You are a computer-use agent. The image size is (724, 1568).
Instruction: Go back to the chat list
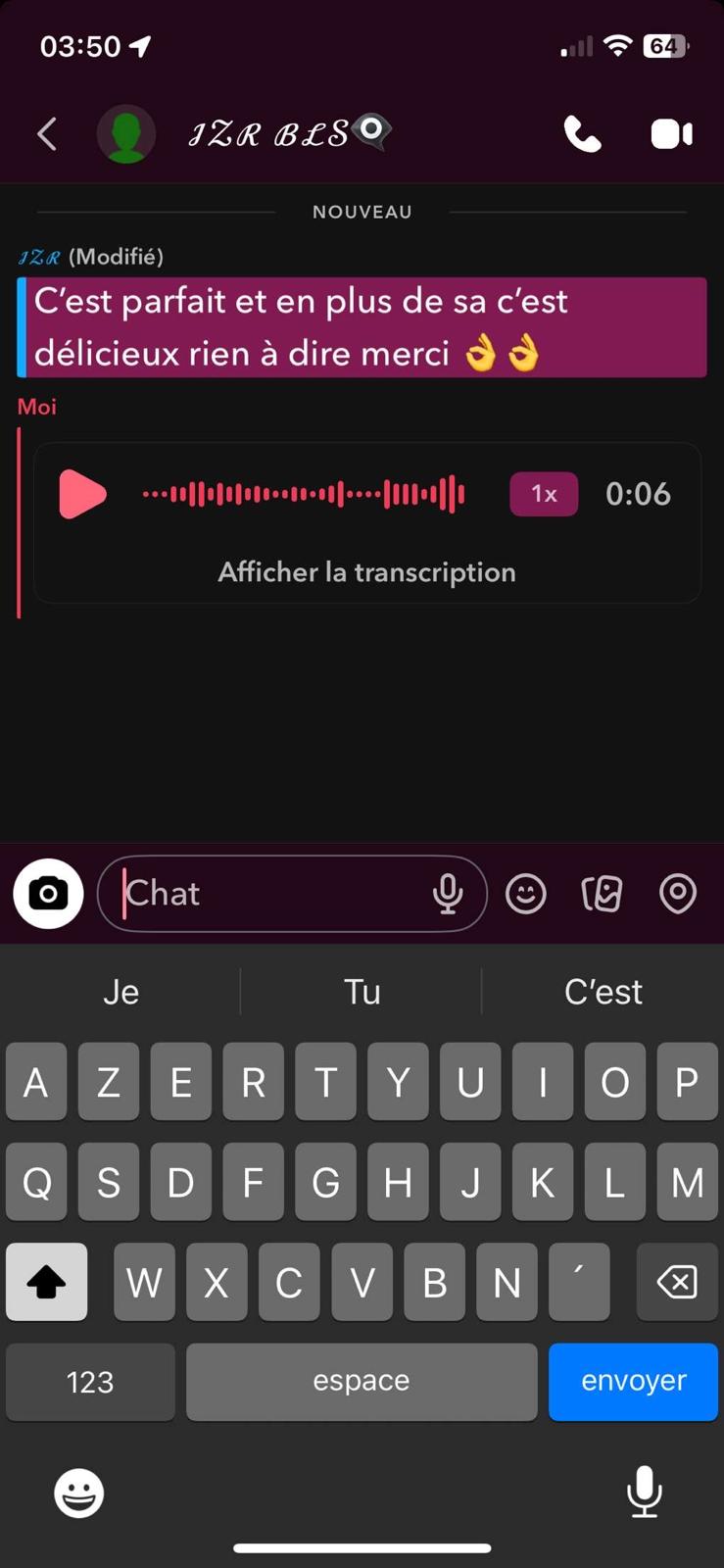[47, 133]
